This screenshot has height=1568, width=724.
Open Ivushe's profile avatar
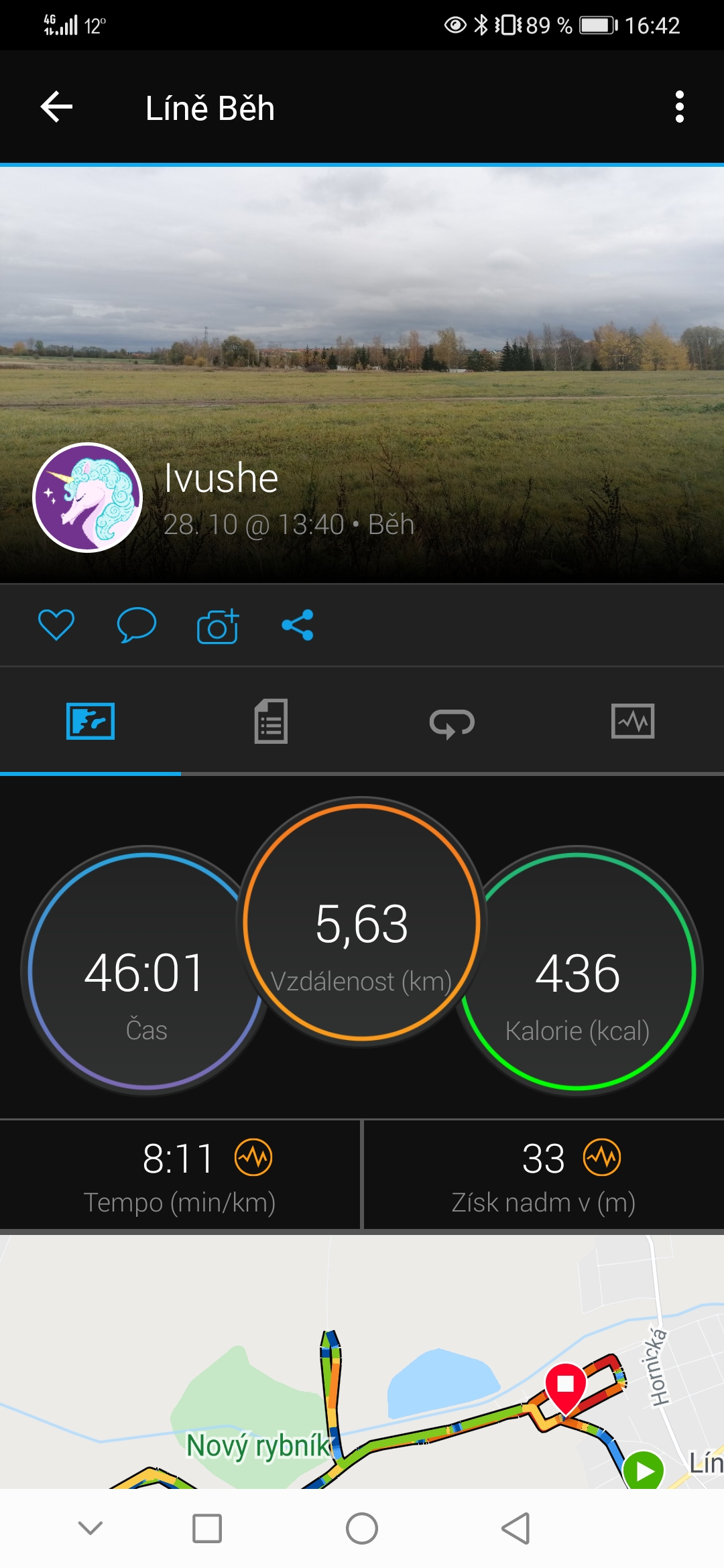[x=88, y=497]
